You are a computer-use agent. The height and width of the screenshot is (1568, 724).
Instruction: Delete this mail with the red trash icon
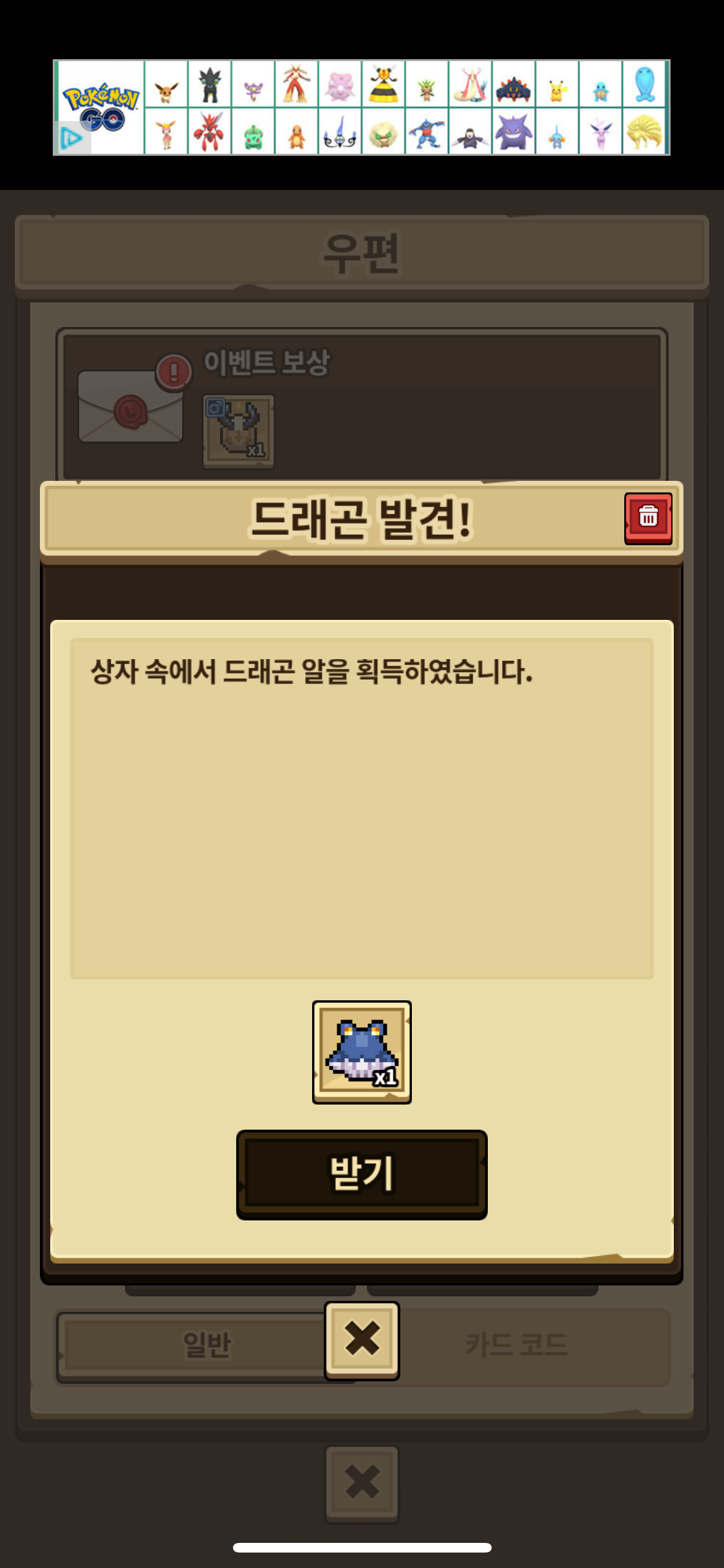tap(648, 518)
